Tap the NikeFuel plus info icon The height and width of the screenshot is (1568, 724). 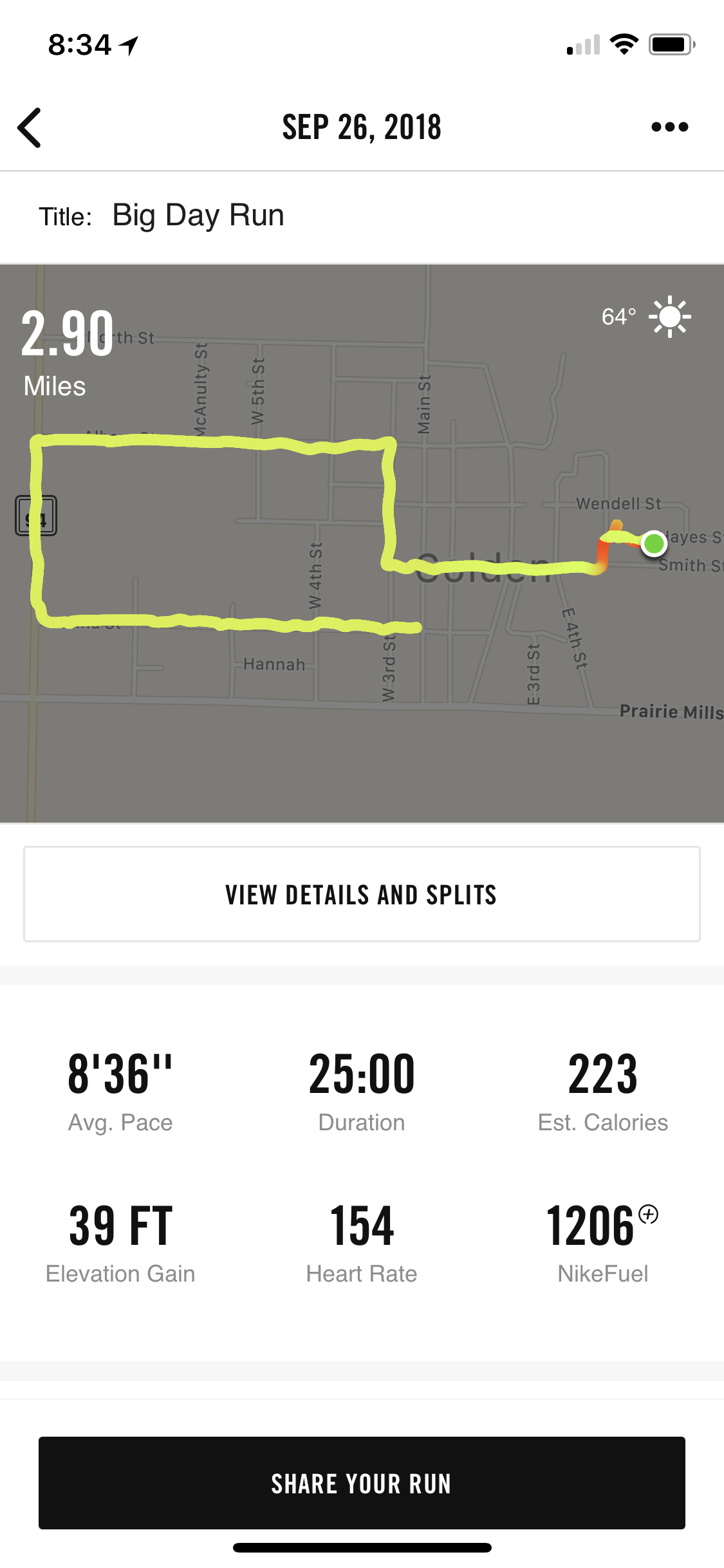648,1215
